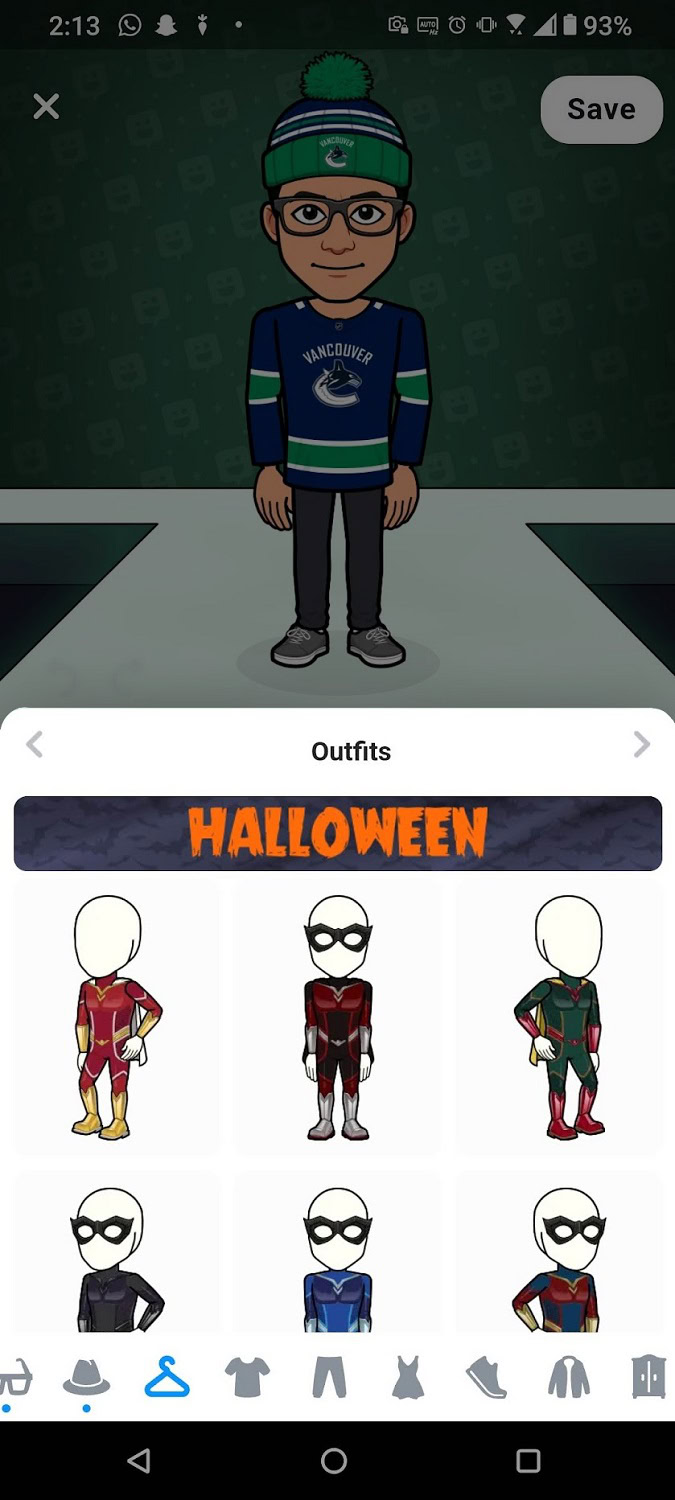Choose the blue masked hero outfit

337,1255
